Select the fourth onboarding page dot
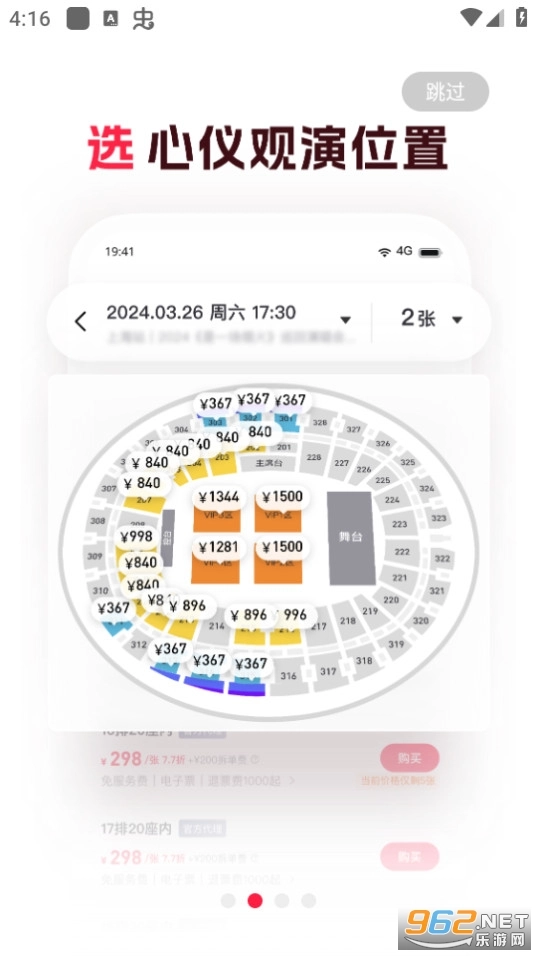 (x=308, y=901)
